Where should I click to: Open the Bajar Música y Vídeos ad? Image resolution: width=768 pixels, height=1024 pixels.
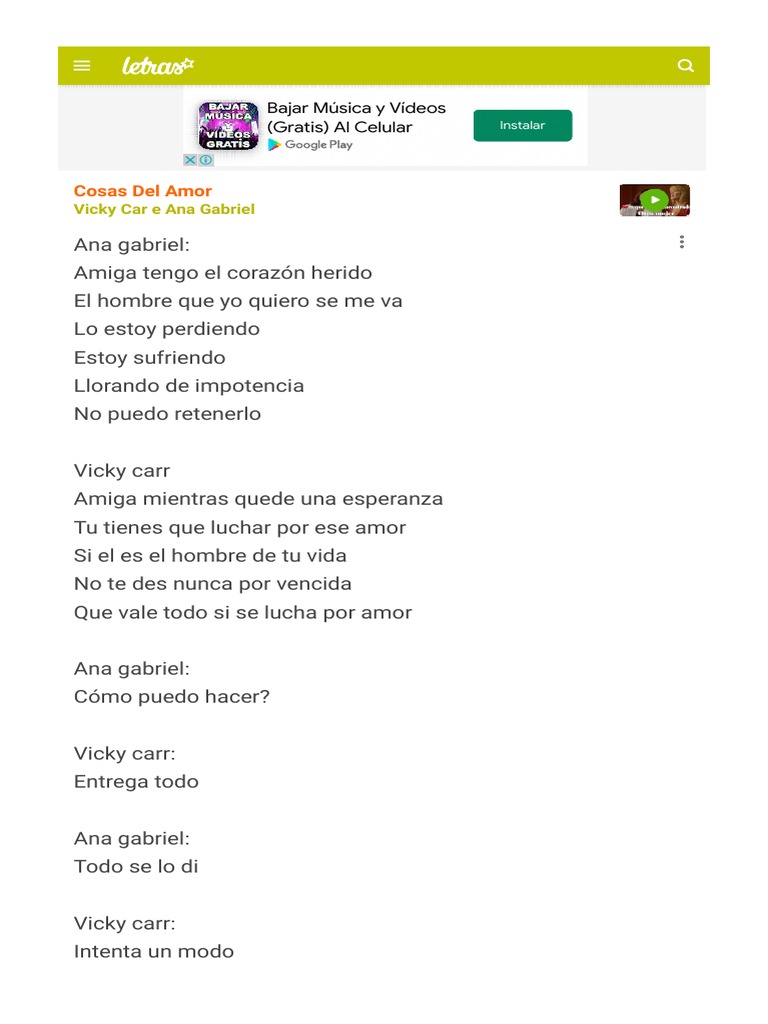(356, 118)
